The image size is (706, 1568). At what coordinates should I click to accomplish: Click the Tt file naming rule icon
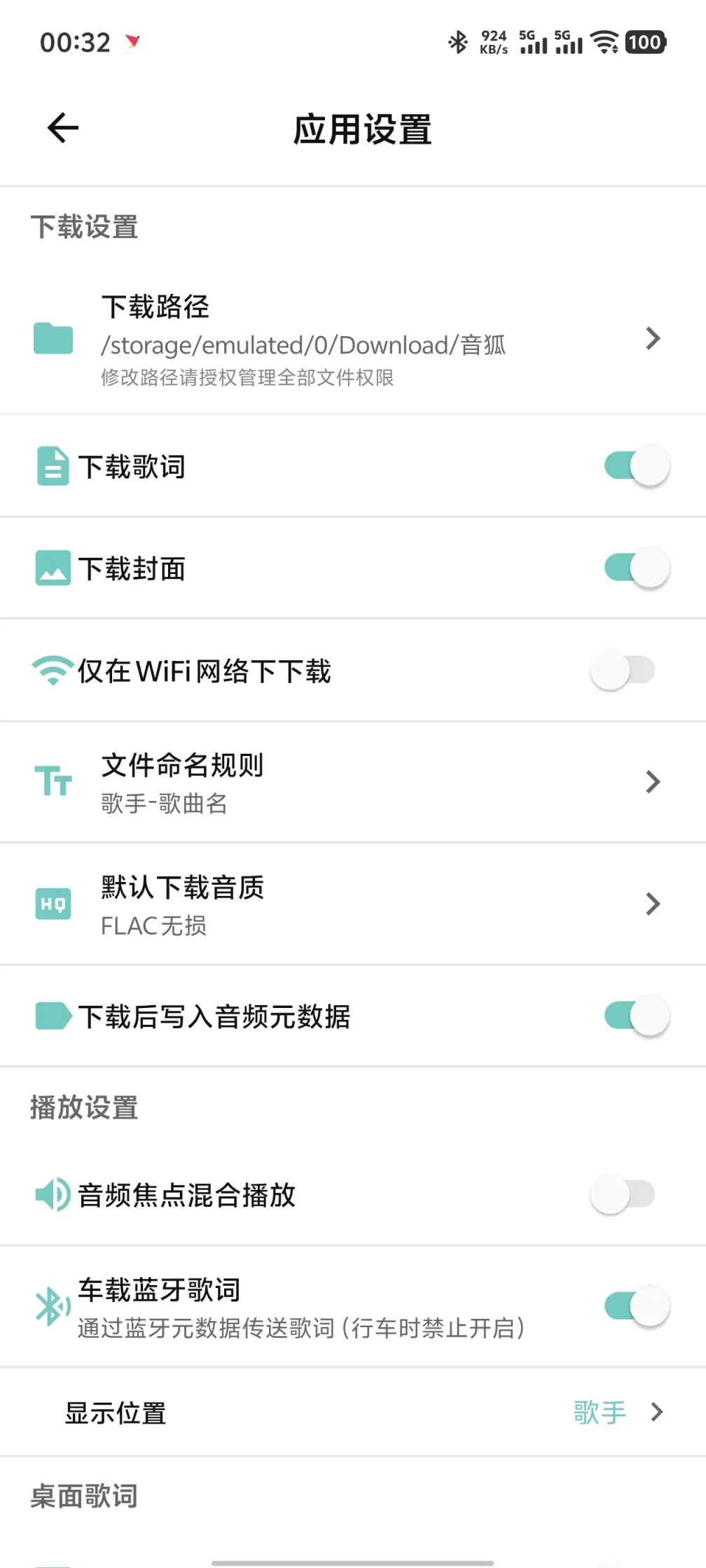[x=53, y=781]
